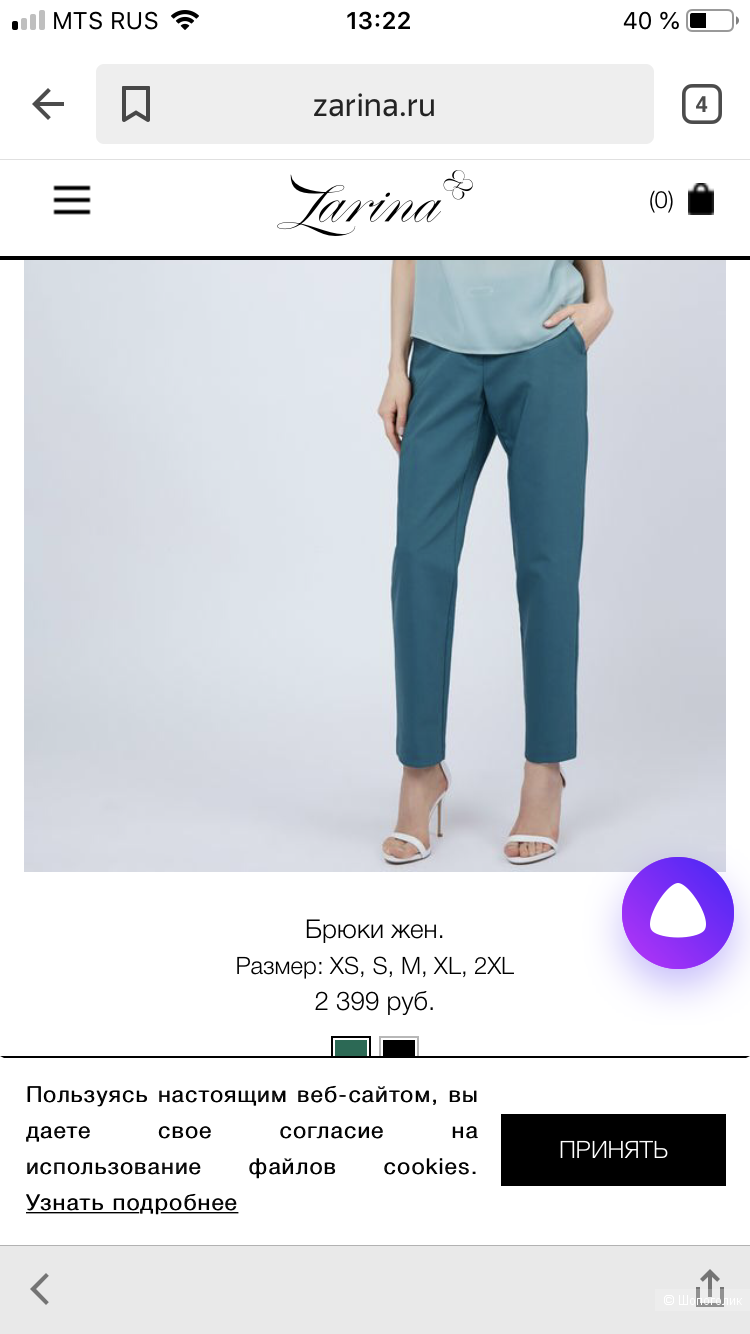Image resolution: width=750 pixels, height=1334 pixels.
Task: Open the hamburger menu
Action: (72, 200)
